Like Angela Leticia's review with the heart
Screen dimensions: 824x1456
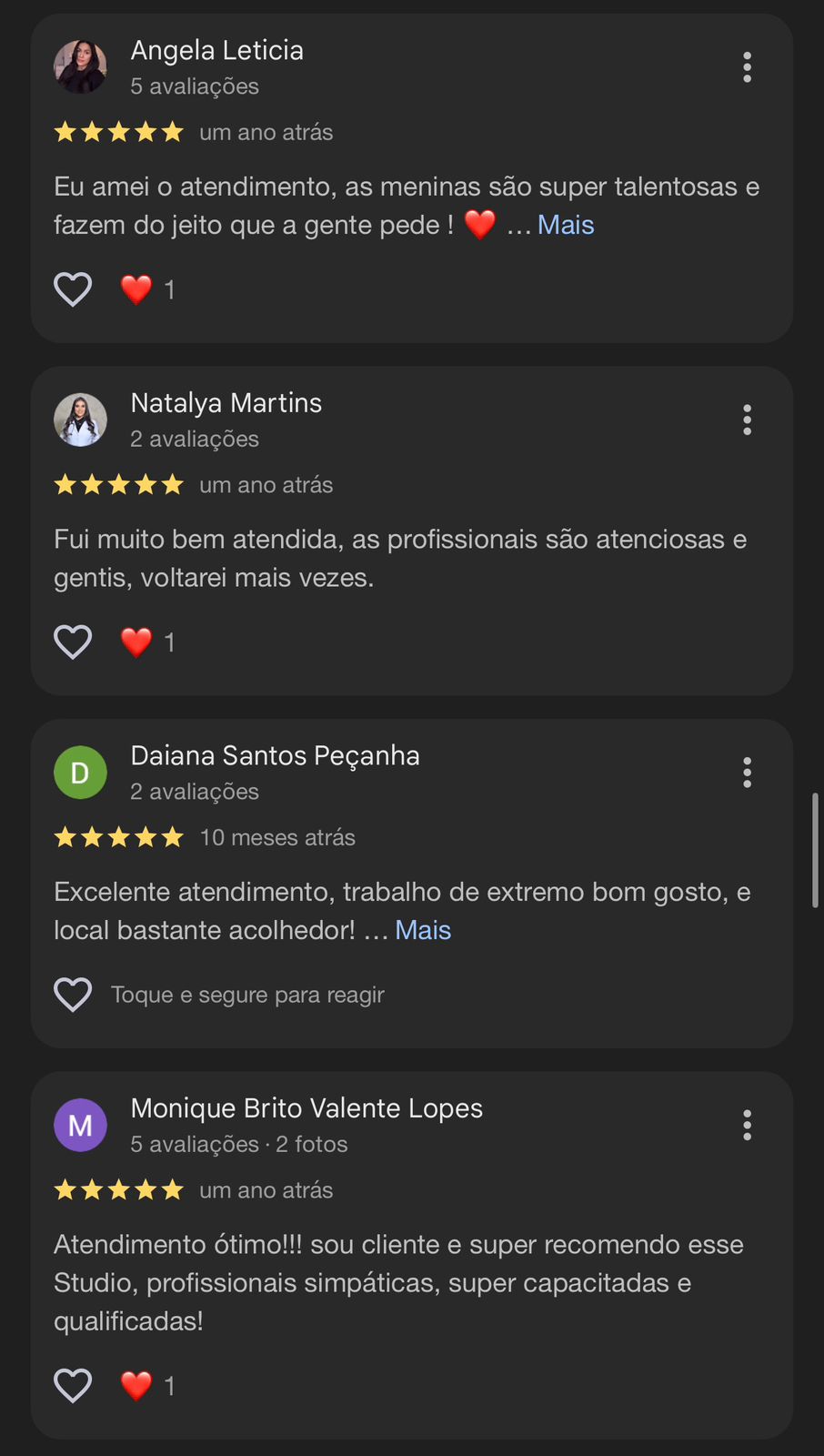[73, 289]
